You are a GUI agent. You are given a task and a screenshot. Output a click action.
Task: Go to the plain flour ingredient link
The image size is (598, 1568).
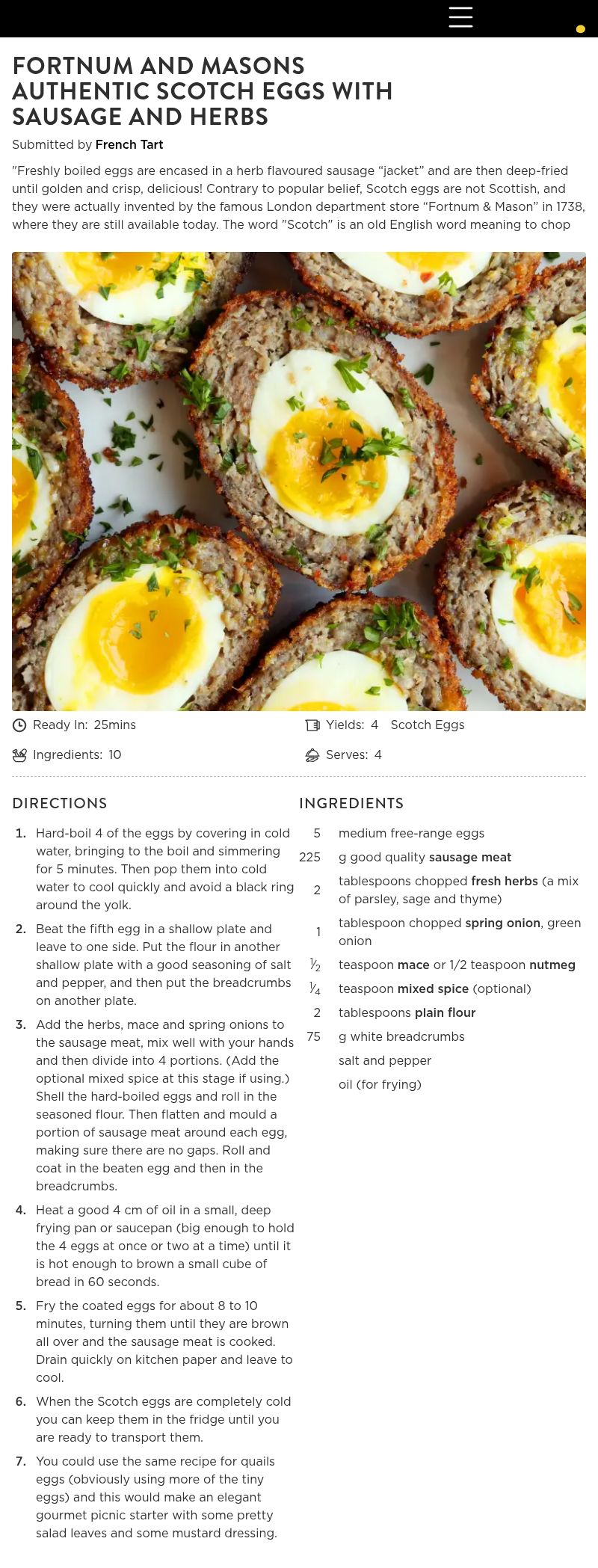[x=446, y=1012]
